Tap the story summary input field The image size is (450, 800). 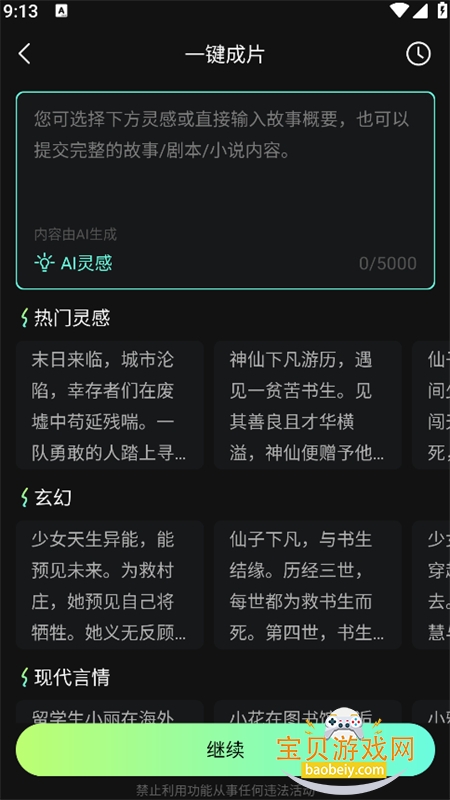225,190
